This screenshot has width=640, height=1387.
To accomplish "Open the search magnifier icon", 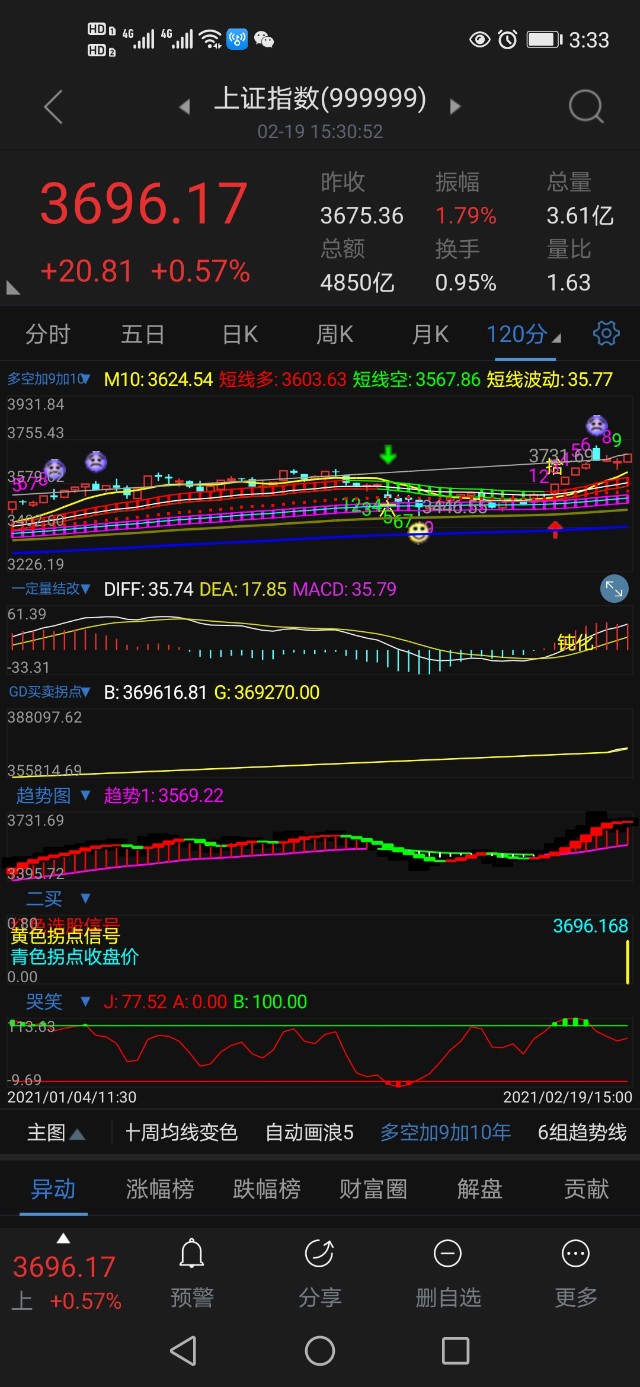I will [x=585, y=107].
